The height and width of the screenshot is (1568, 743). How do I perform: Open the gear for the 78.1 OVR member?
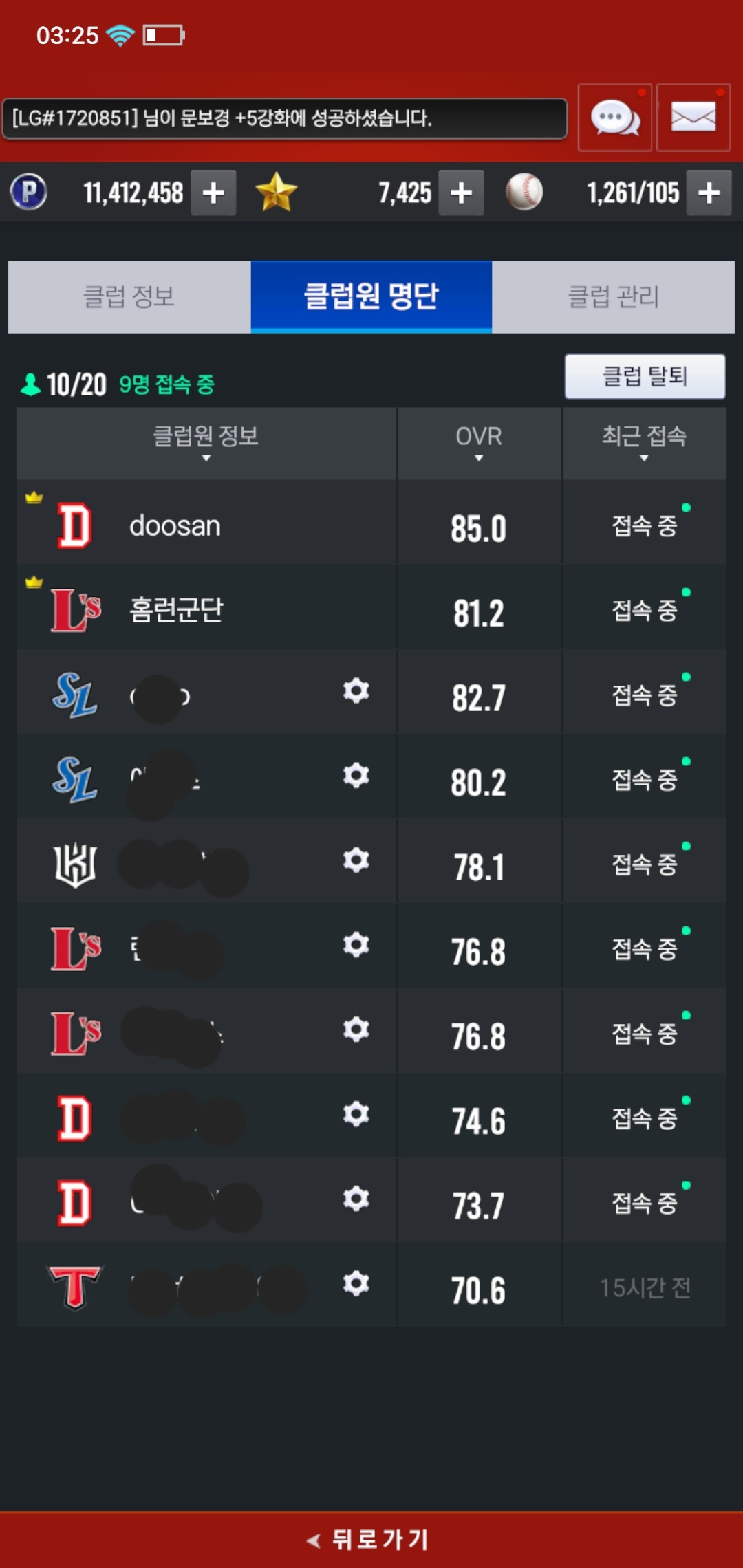[356, 860]
